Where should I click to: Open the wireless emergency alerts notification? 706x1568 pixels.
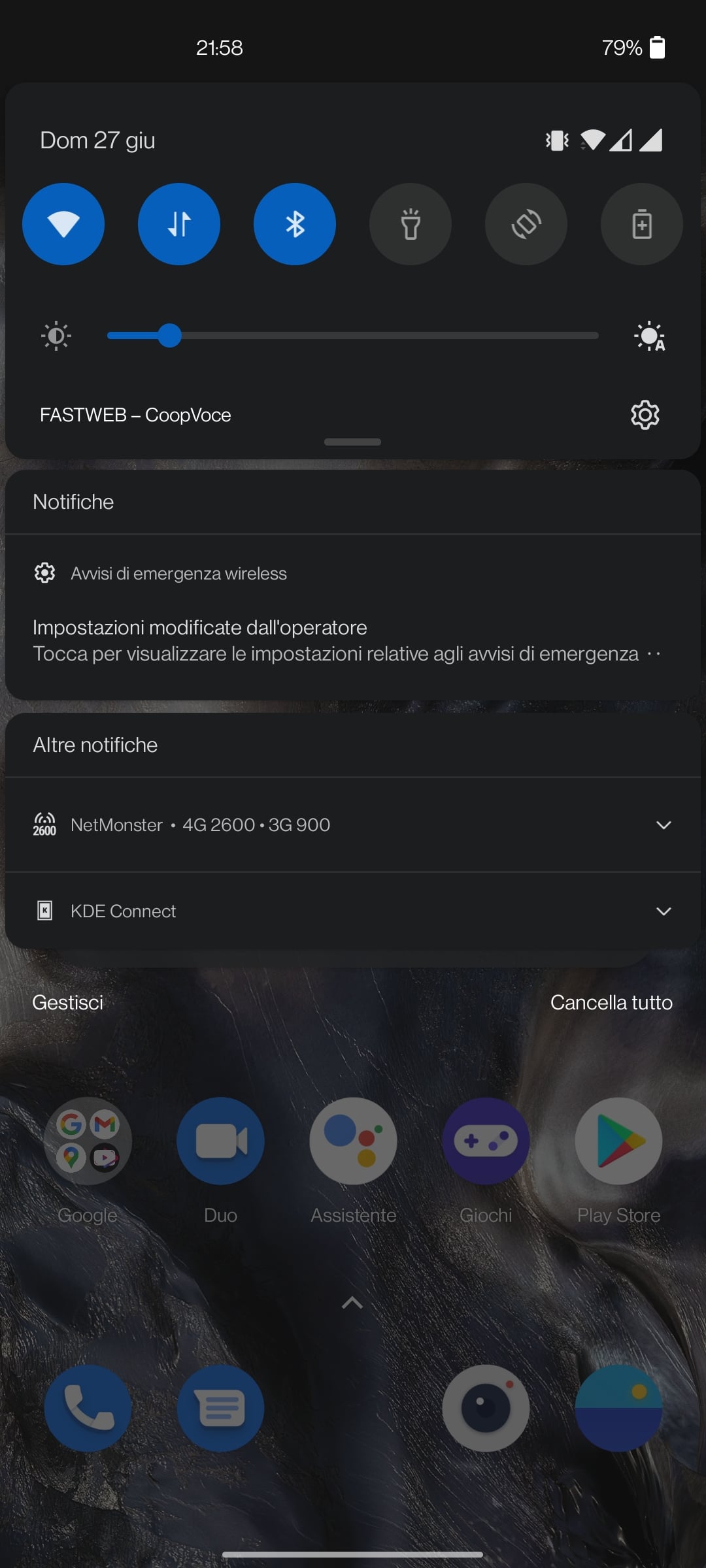(x=353, y=617)
